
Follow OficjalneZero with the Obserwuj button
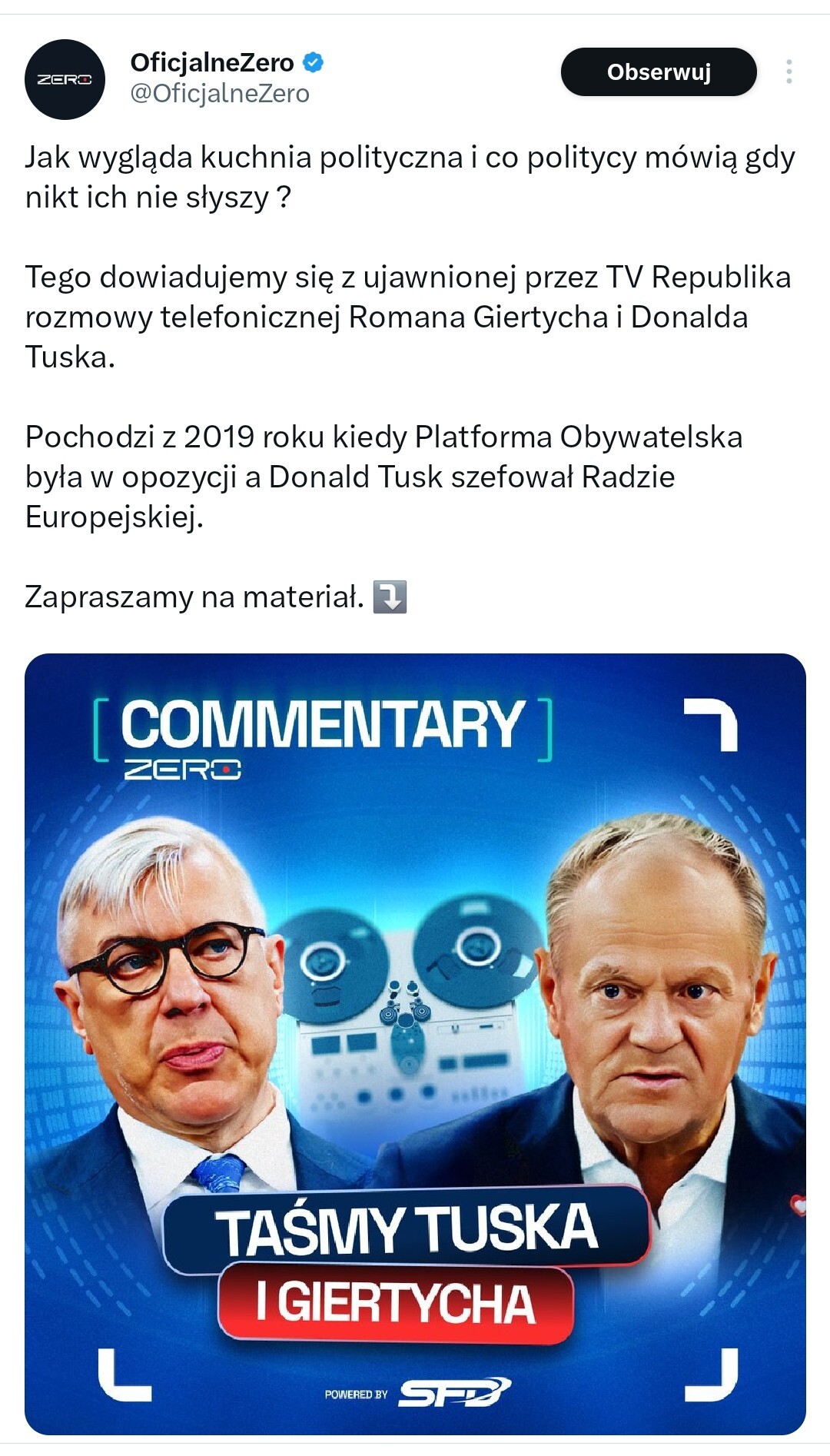(x=659, y=72)
